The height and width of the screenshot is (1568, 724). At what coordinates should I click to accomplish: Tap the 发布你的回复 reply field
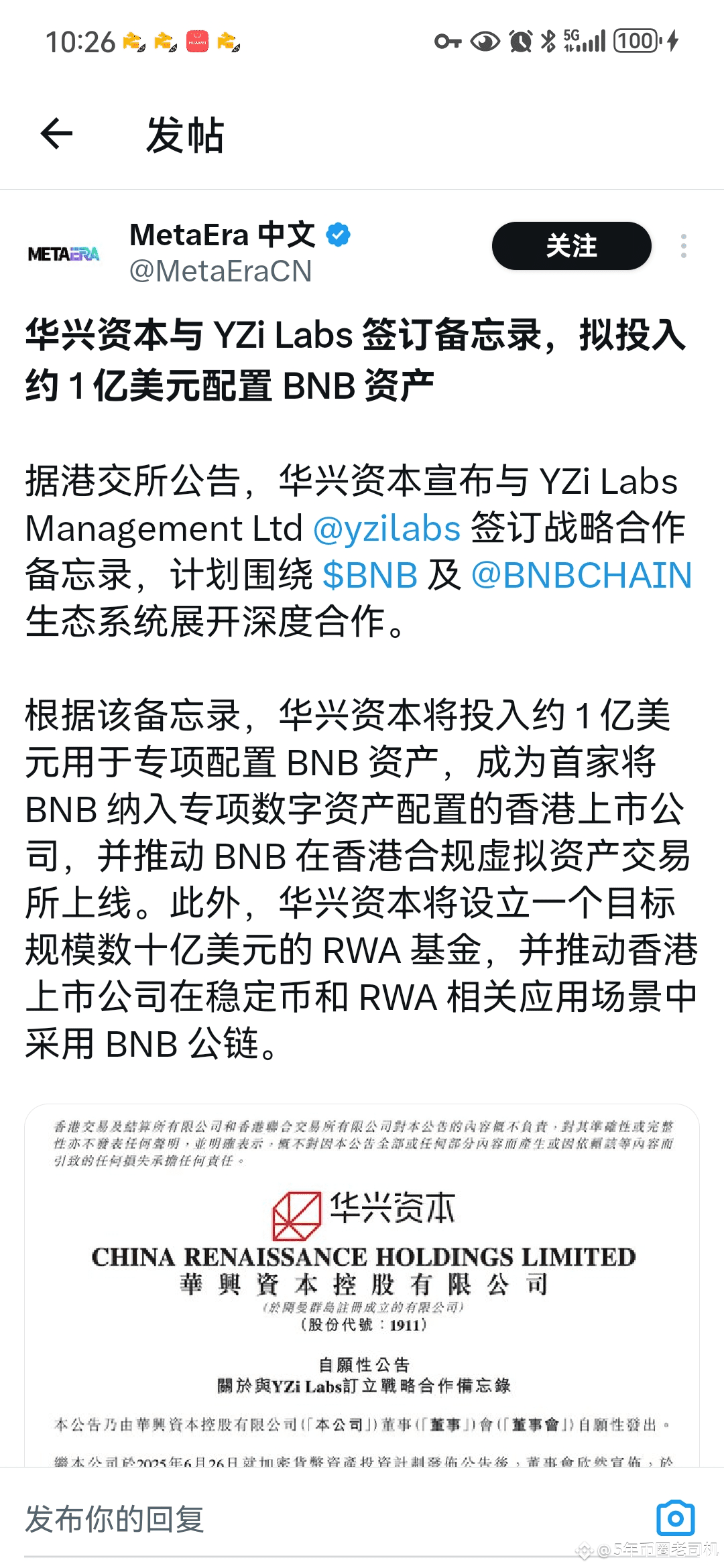(x=335, y=1518)
